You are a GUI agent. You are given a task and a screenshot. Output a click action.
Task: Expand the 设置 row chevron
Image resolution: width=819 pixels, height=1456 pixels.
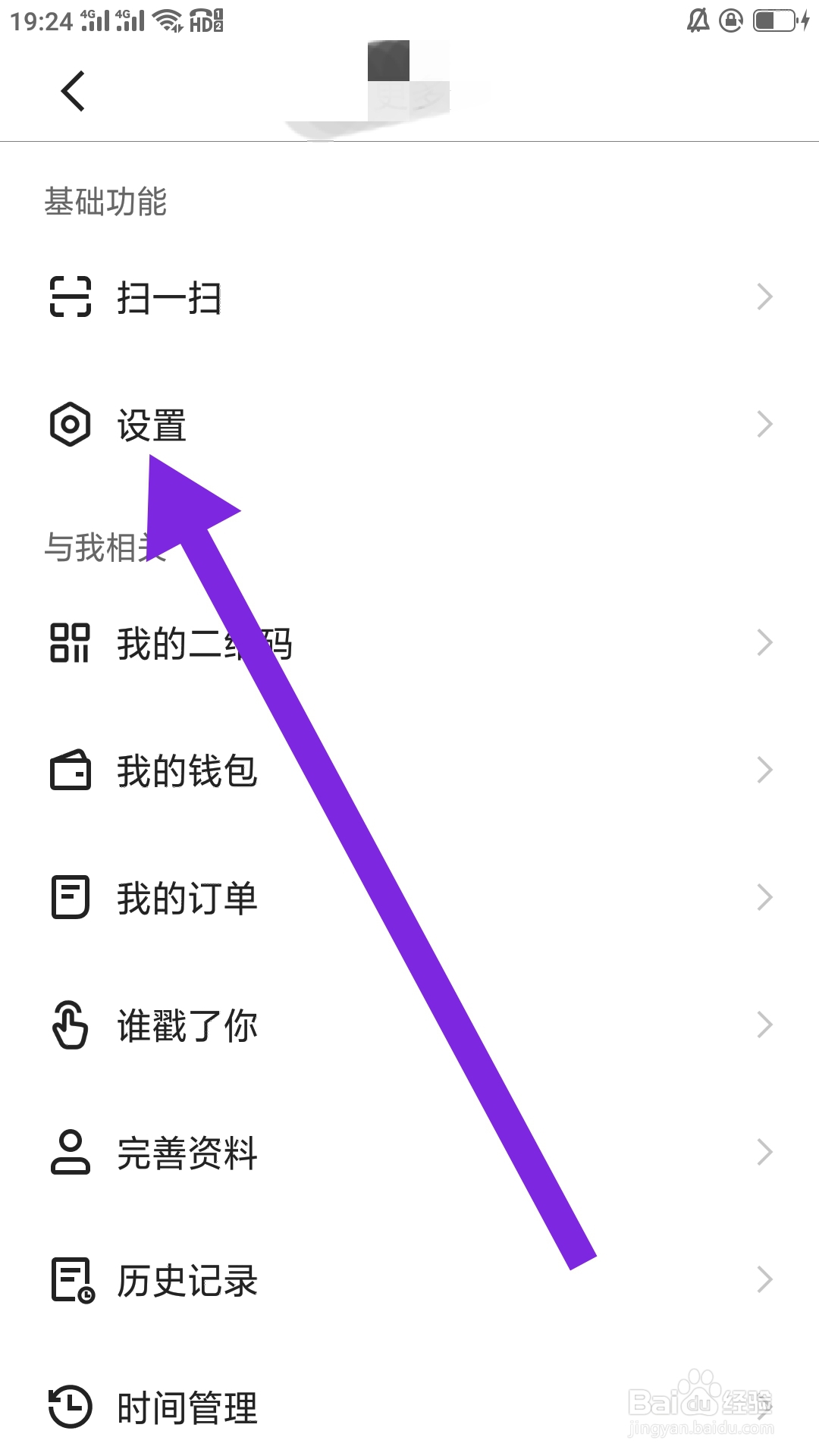(x=764, y=425)
